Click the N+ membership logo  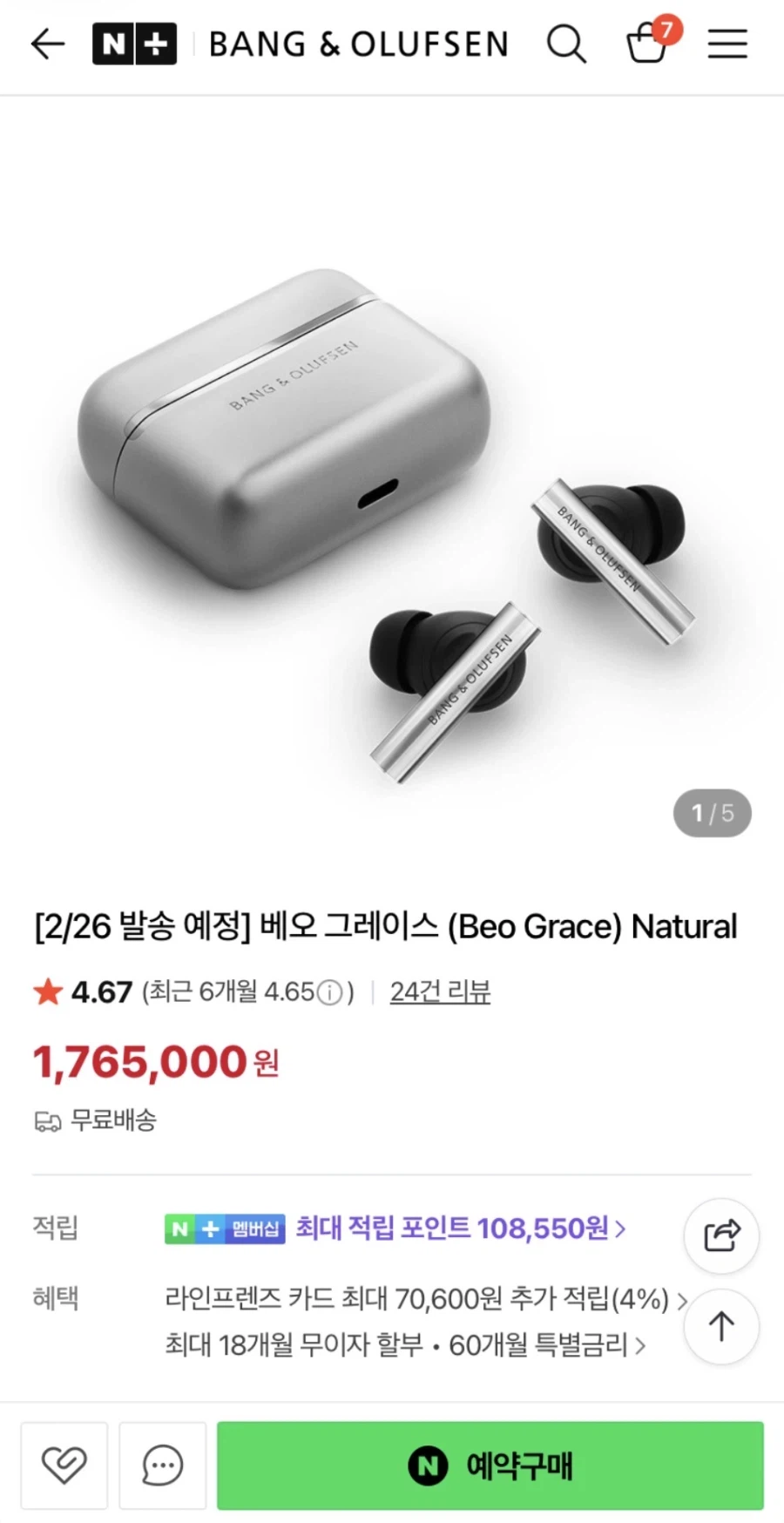point(134,44)
